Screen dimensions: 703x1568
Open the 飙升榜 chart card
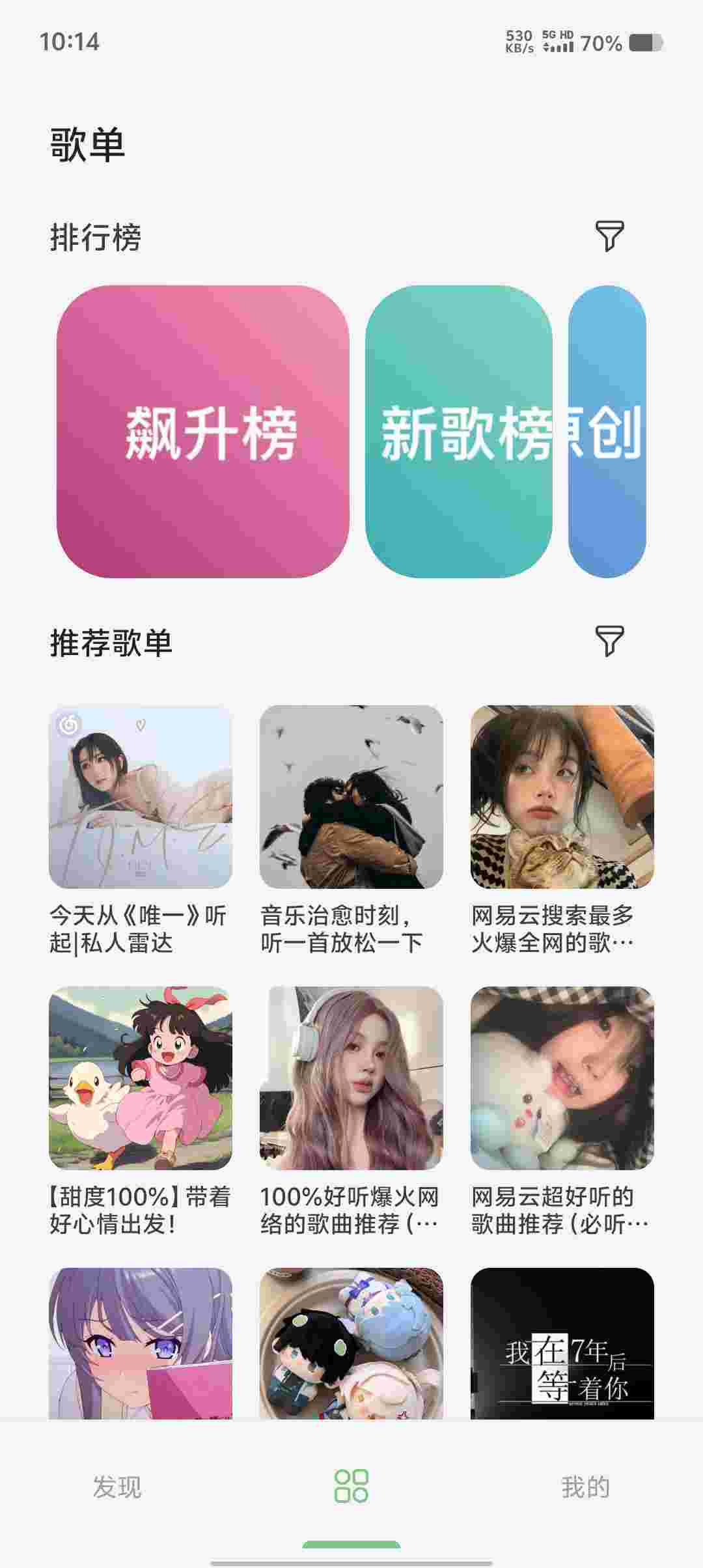[x=203, y=432]
